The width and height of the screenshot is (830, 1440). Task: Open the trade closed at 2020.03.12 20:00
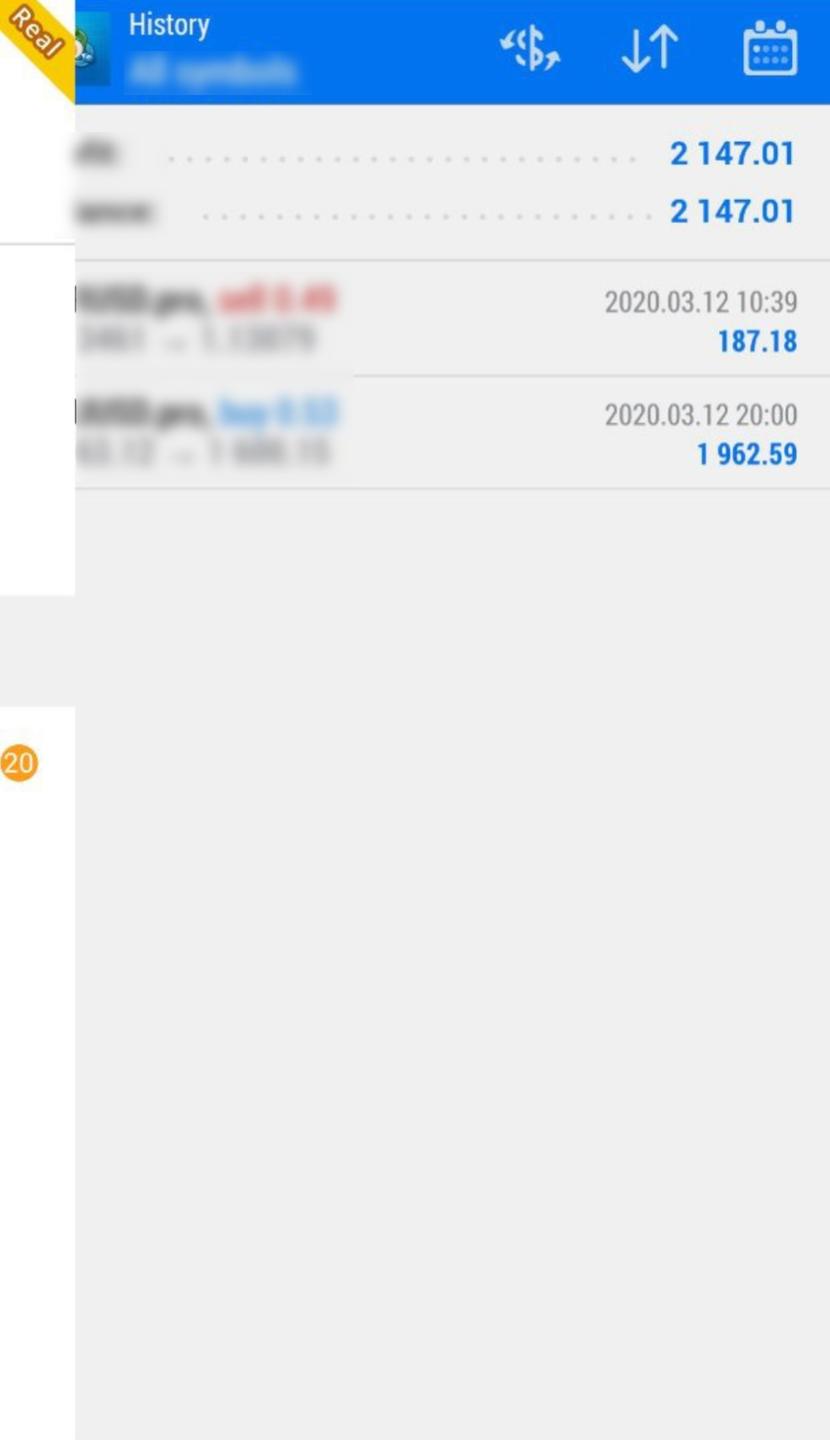(x=450, y=433)
